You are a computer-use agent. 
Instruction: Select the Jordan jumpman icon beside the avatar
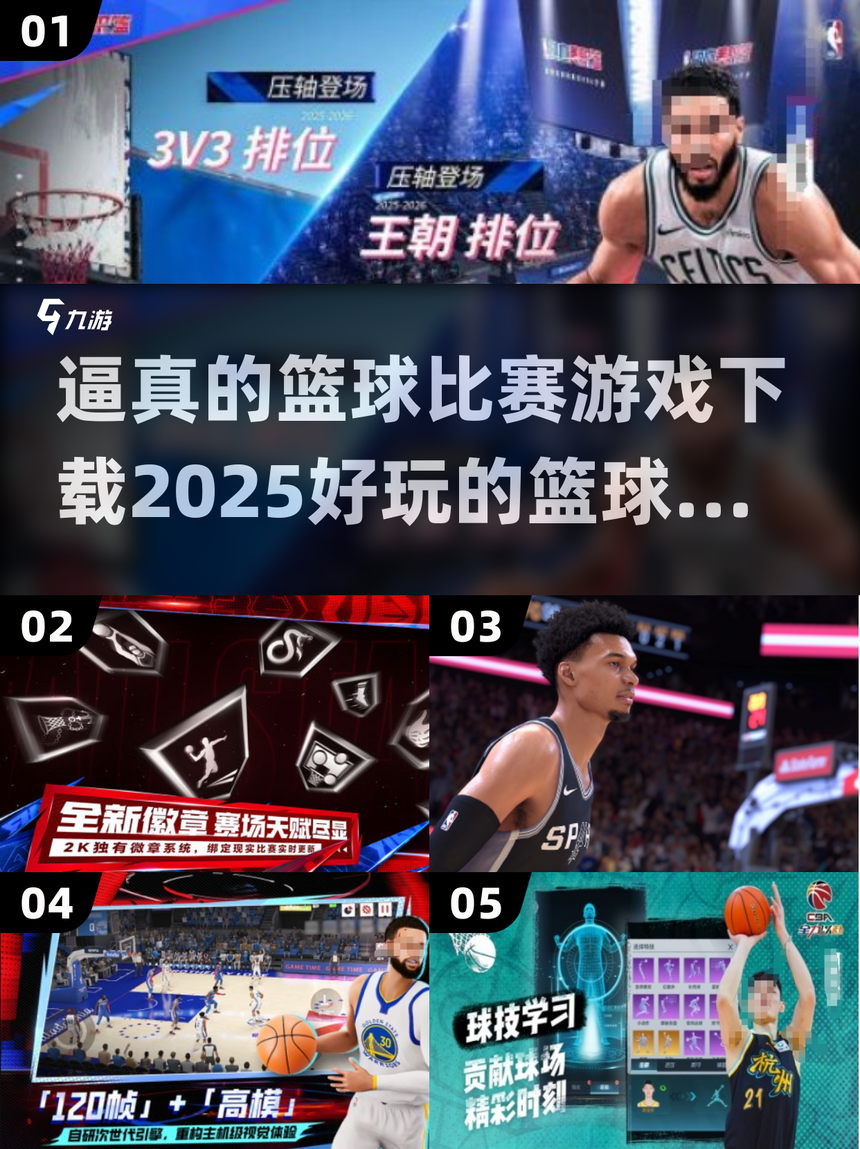click(716, 1094)
